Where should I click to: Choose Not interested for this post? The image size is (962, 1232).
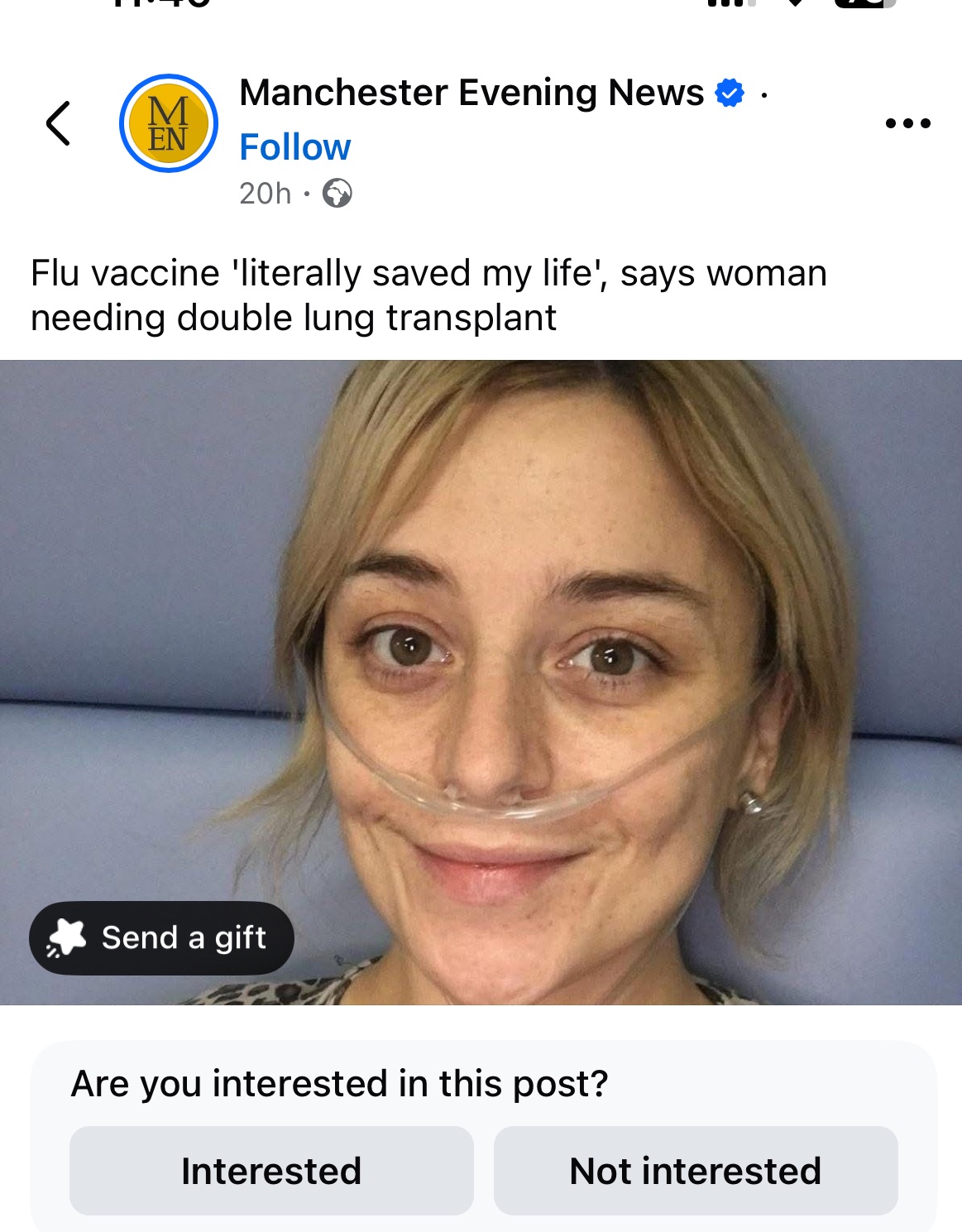[695, 1171]
